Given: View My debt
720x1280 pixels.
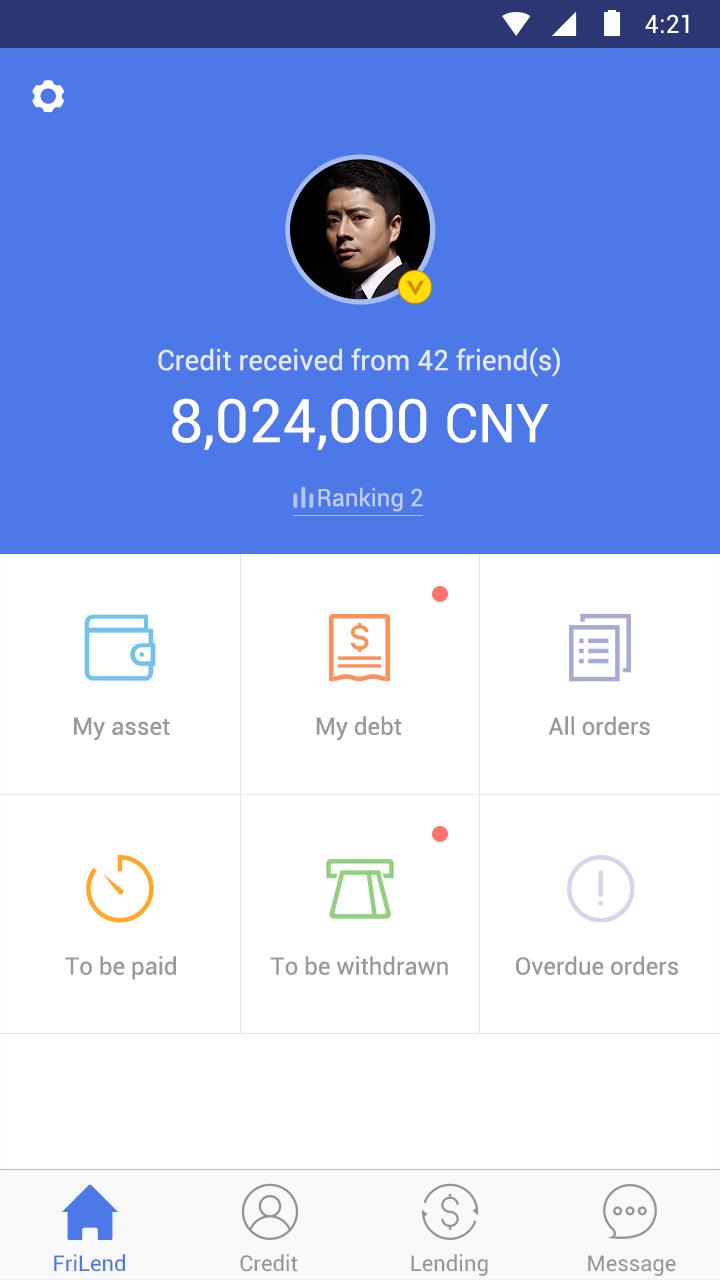Looking at the screenshot, I should click(x=359, y=675).
